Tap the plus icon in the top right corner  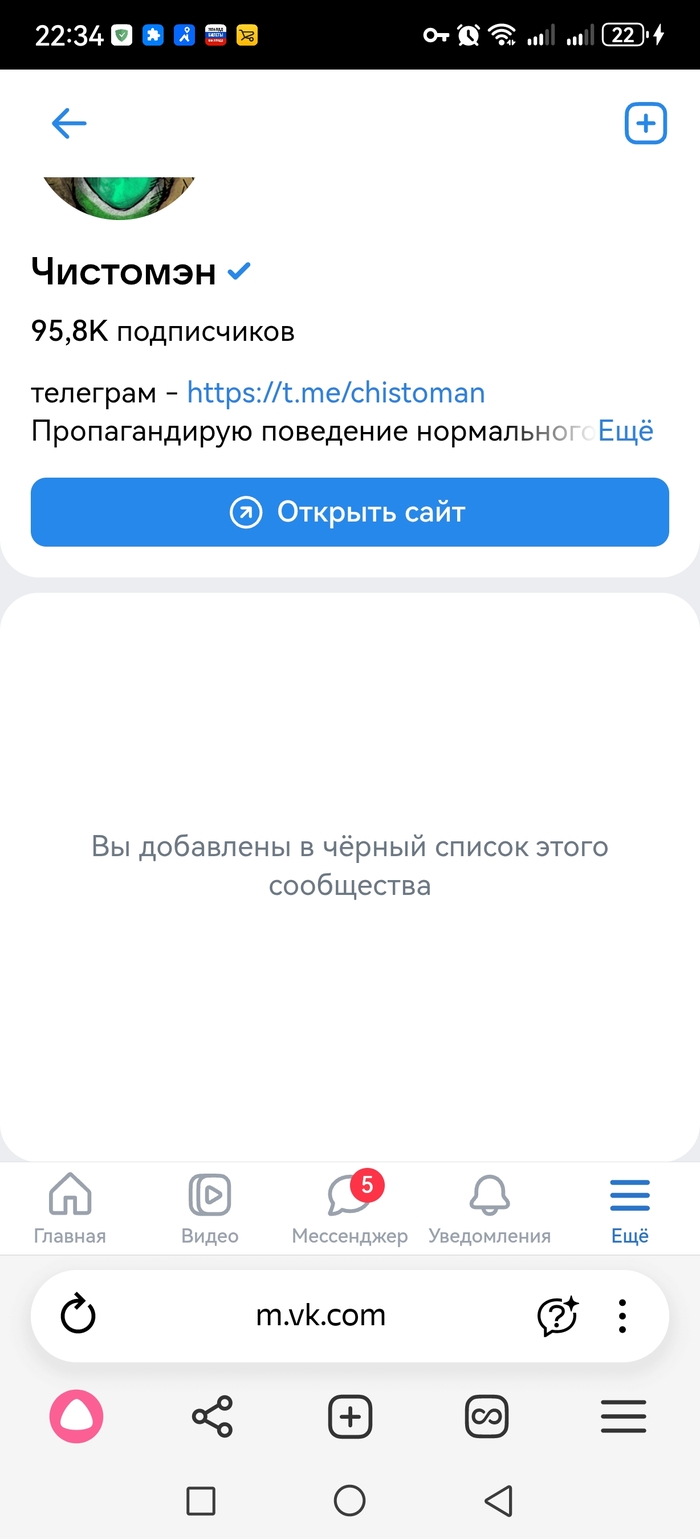pyautogui.click(x=645, y=124)
